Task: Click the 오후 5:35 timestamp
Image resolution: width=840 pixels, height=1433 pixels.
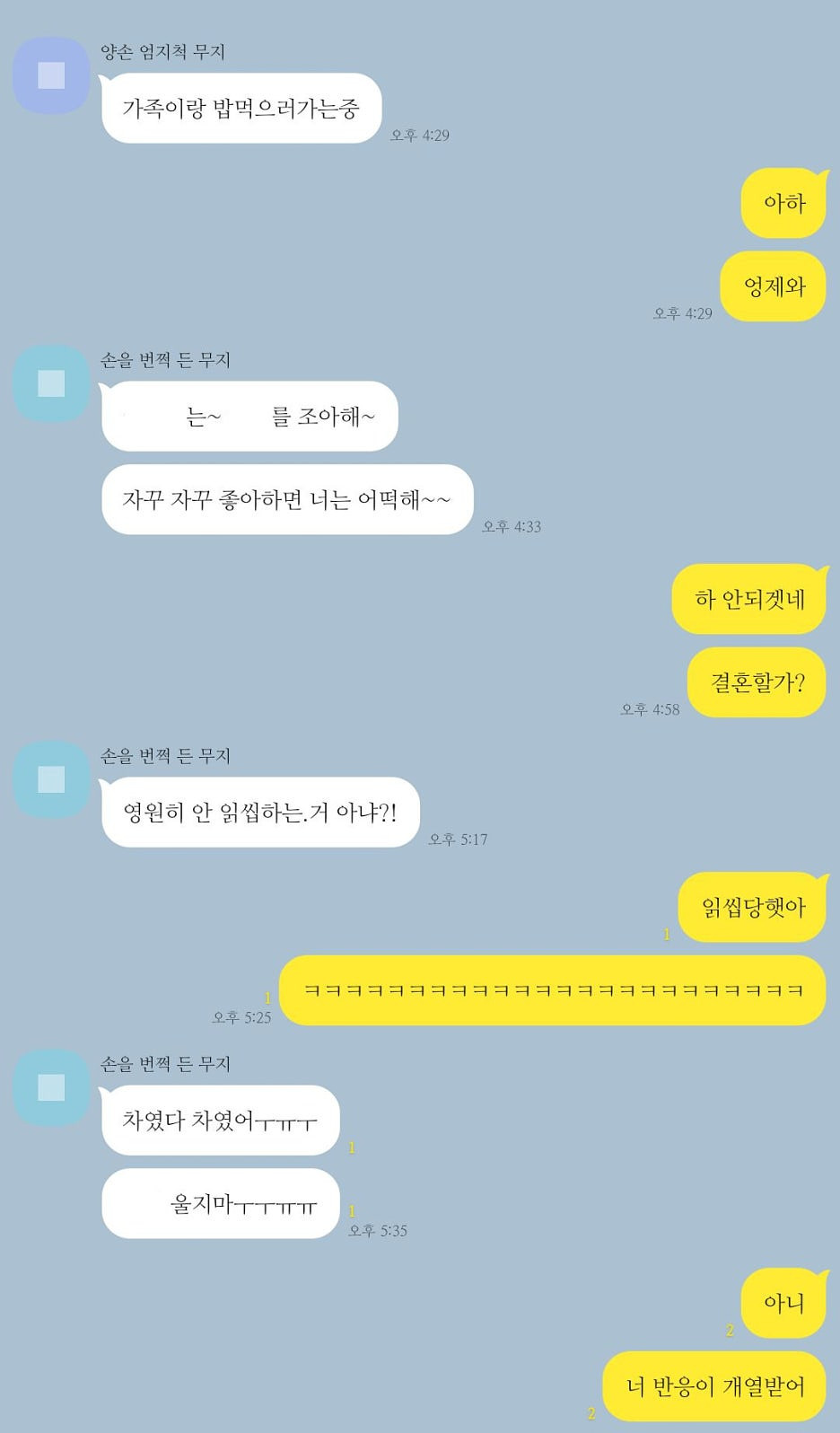Action: (x=378, y=1231)
